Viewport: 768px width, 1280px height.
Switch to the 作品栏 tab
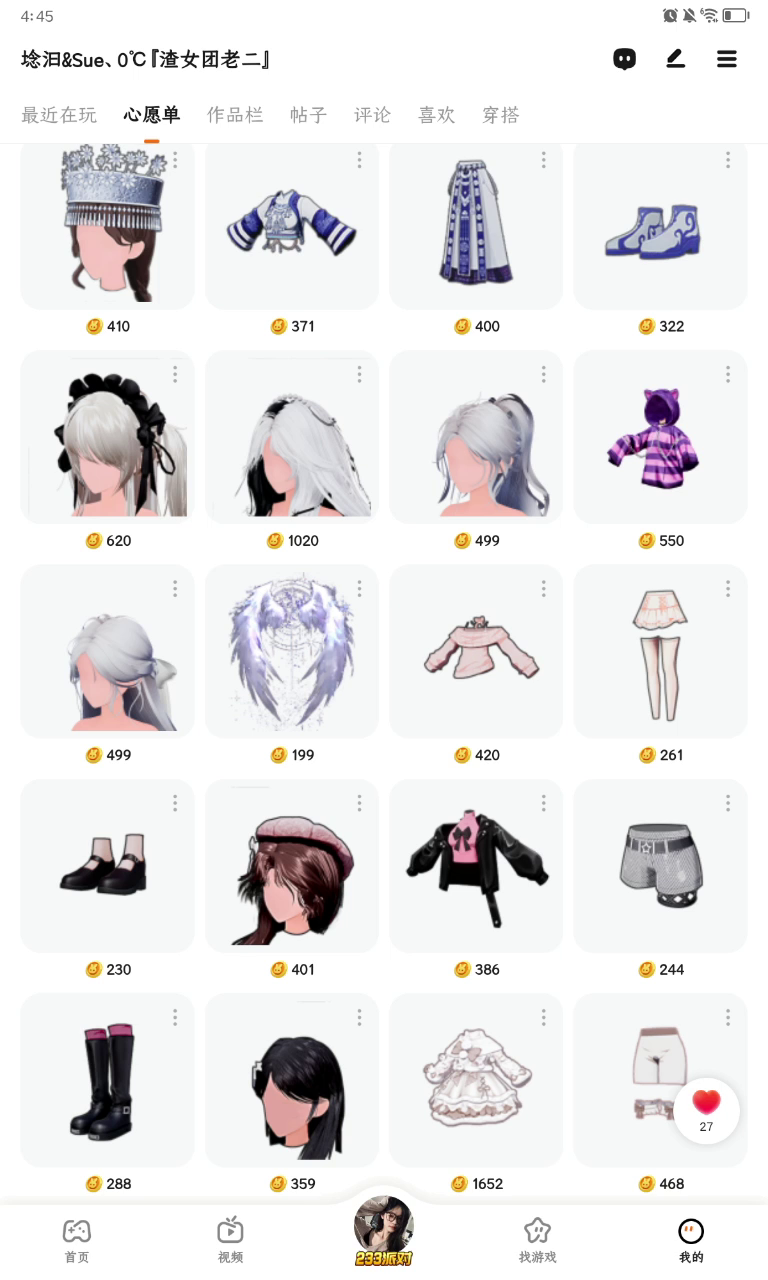click(x=235, y=115)
